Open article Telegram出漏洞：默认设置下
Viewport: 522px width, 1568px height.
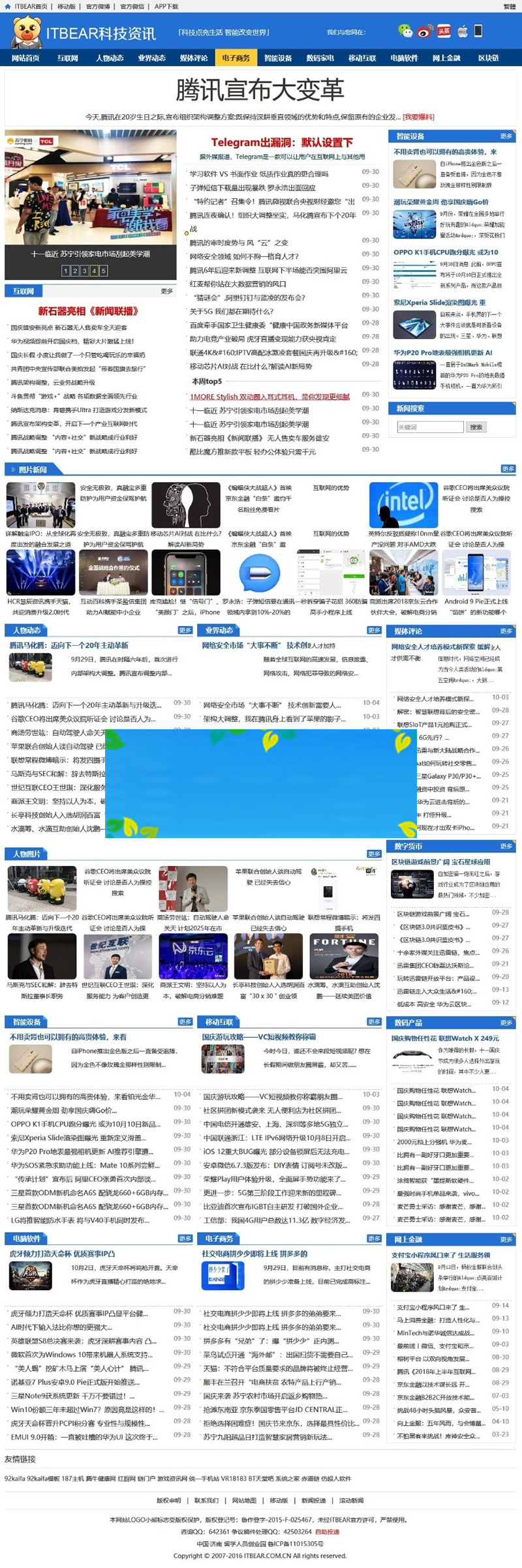(281, 142)
